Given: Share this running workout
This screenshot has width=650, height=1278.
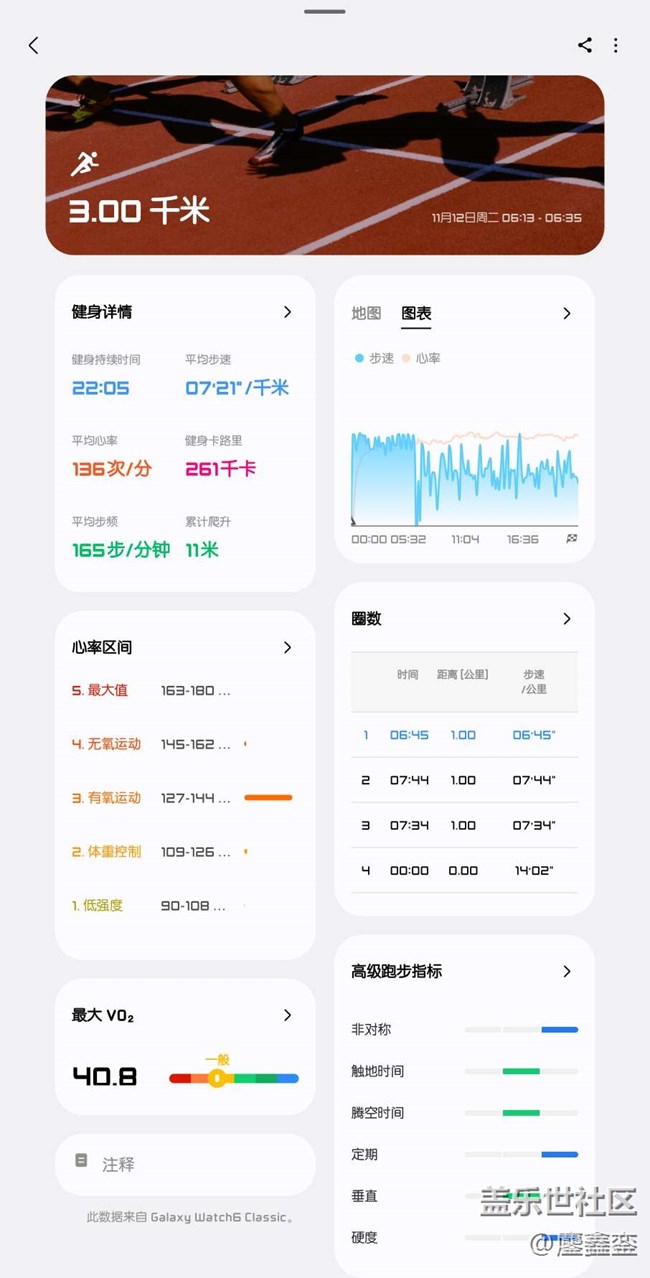Looking at the screenshot, I should 585,45.
